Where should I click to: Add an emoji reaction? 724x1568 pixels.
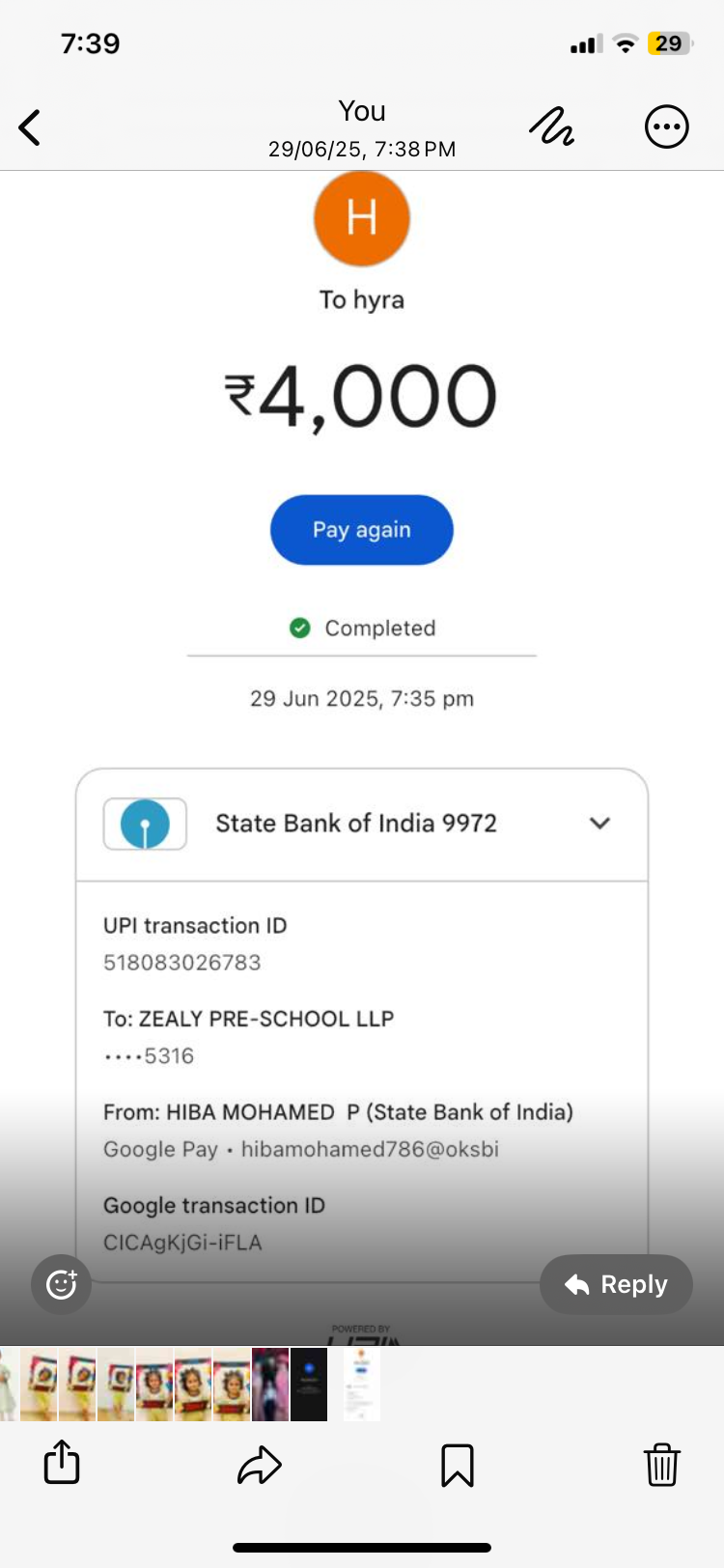pos(61,1284)
